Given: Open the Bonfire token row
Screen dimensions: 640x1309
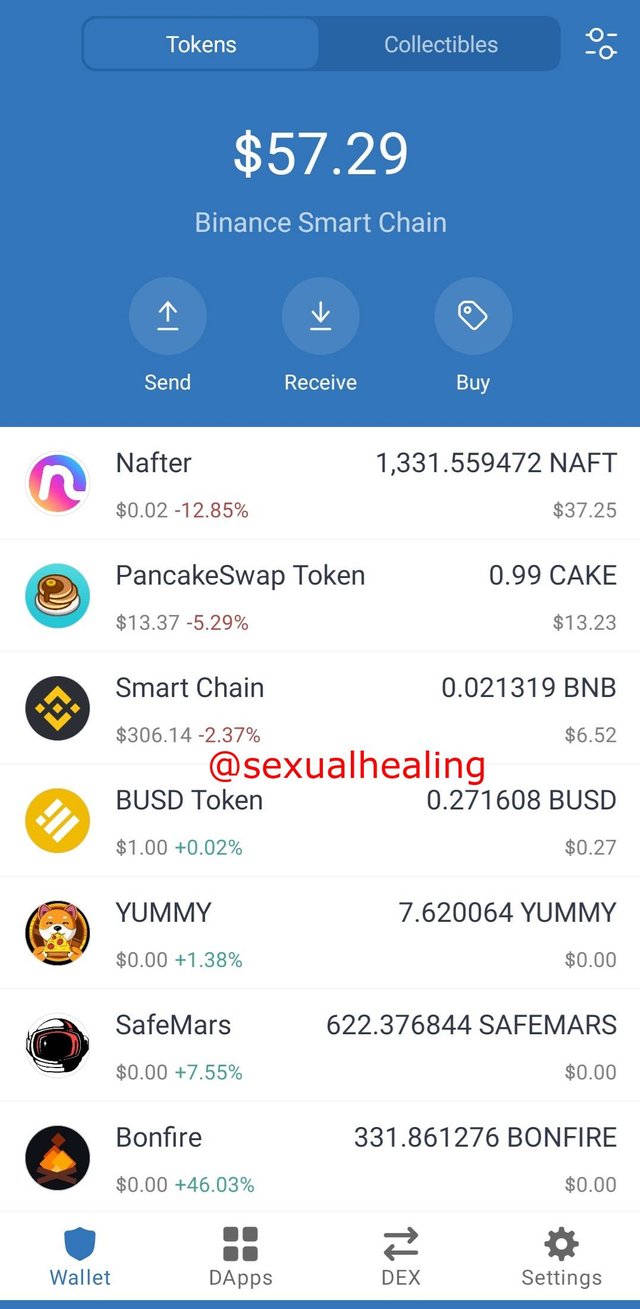Looking at the screenshot, I should tap(320, 1157).
